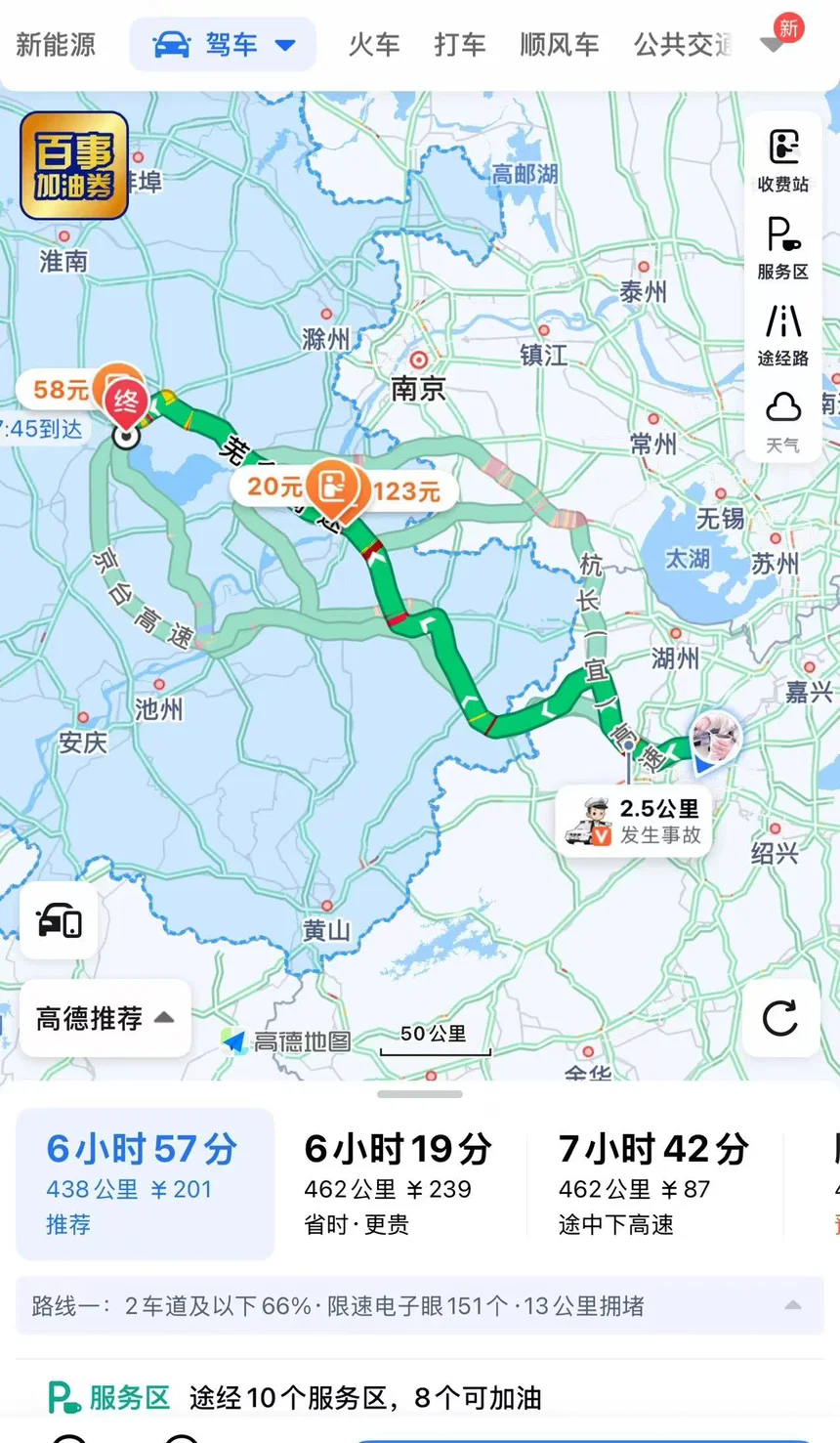Switch to the 新能源 travel mode
Image resolution: width=840 pixels, height=1443 pixels.
56,44
